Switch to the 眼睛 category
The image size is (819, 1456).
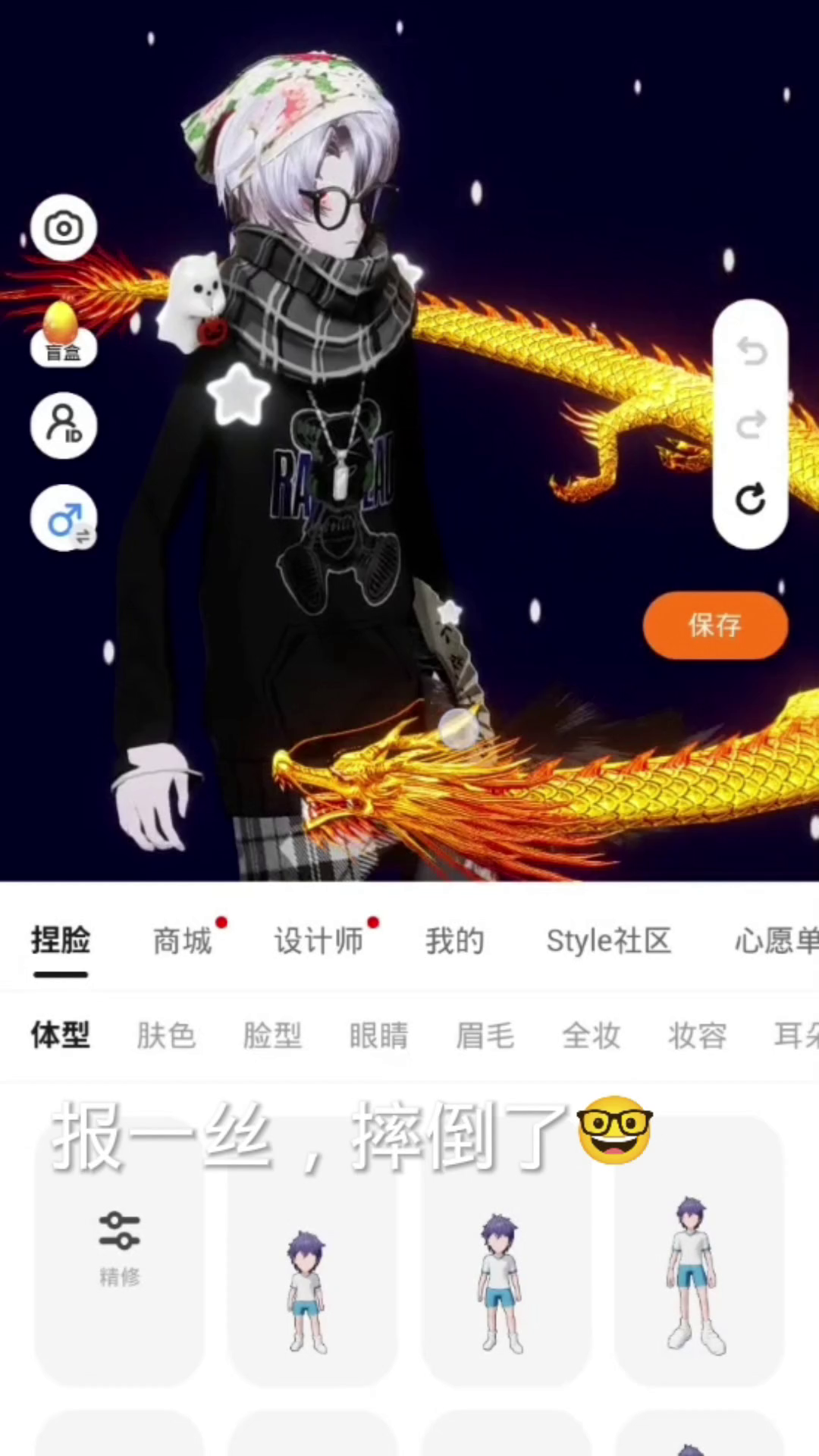click(378, 1035)
